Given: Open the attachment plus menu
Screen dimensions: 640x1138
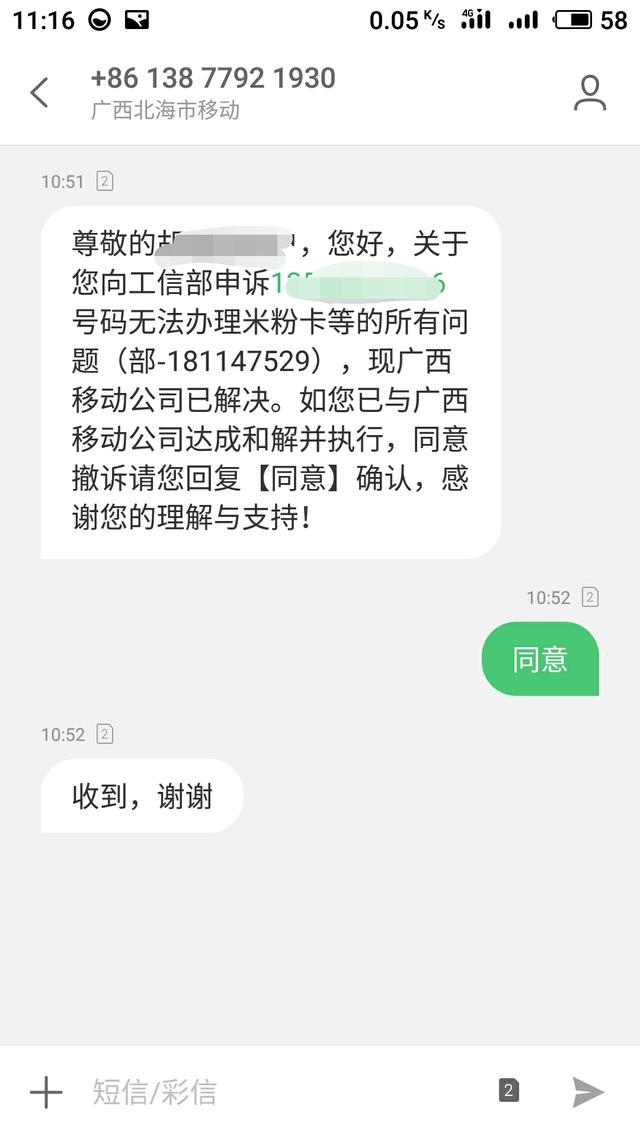Looking at the screenshot, I should pos(46,1092).
